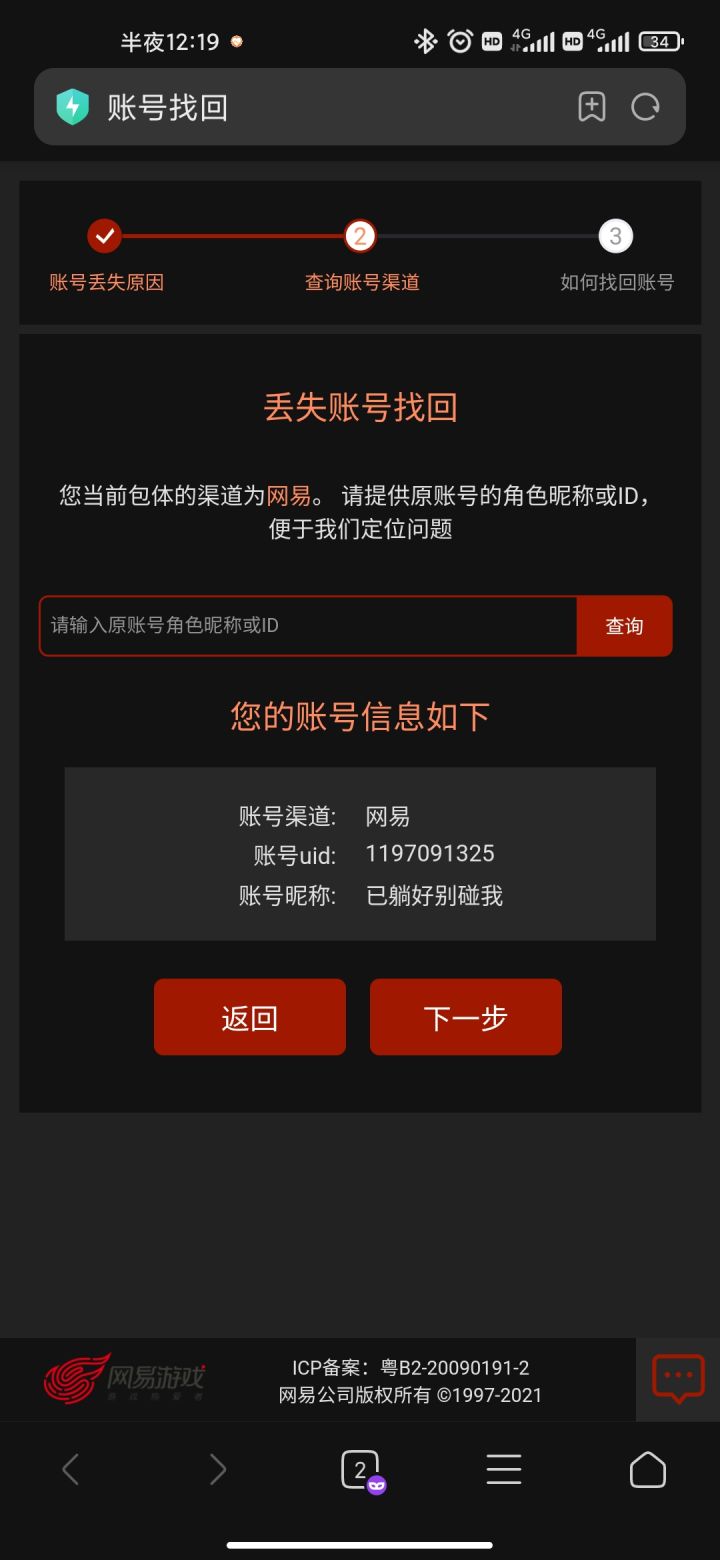Click the 查询账号渠道 step label
This screenshot has height=1560, width=720.
click(360, 283)
